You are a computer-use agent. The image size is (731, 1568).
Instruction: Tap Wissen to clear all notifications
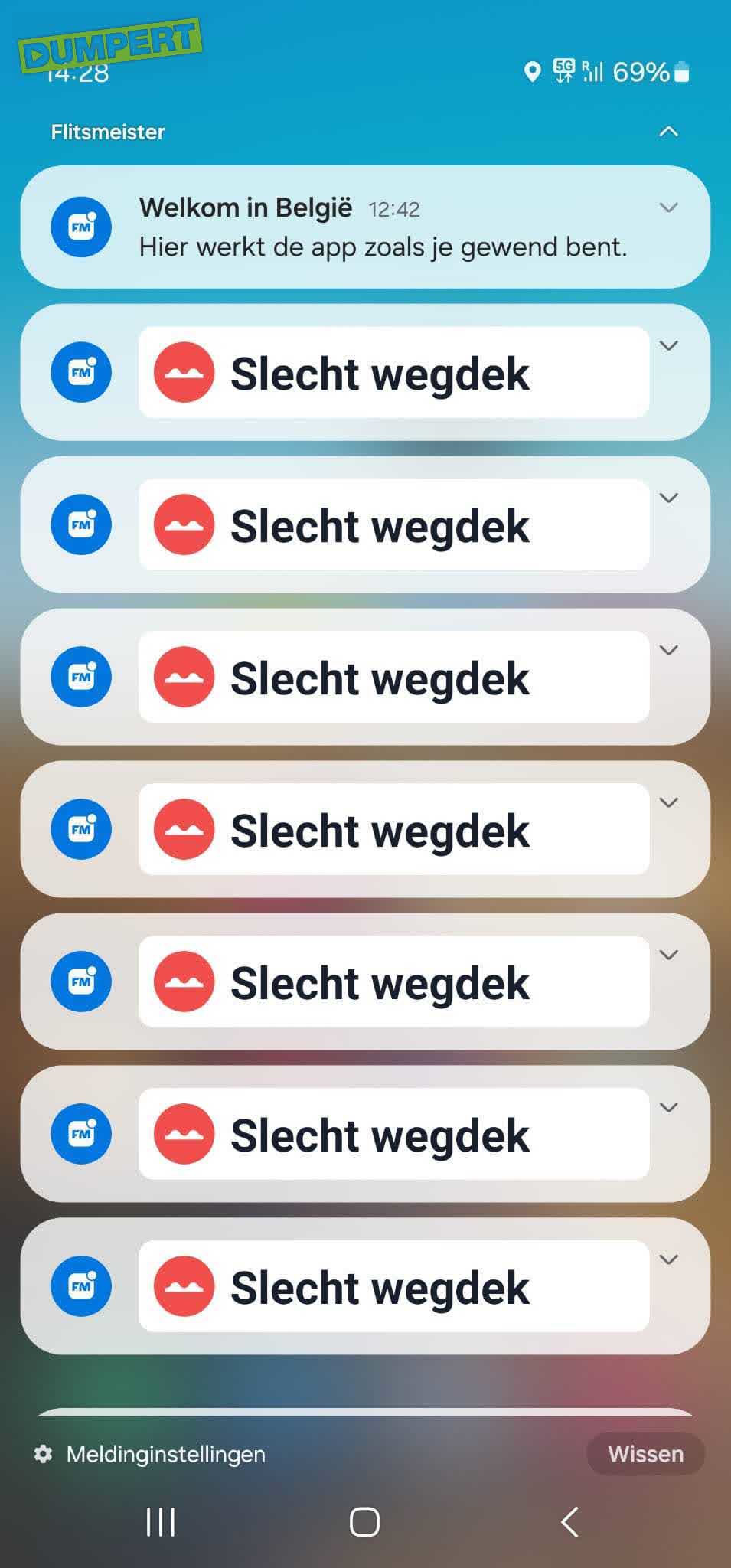point(645,1454)
